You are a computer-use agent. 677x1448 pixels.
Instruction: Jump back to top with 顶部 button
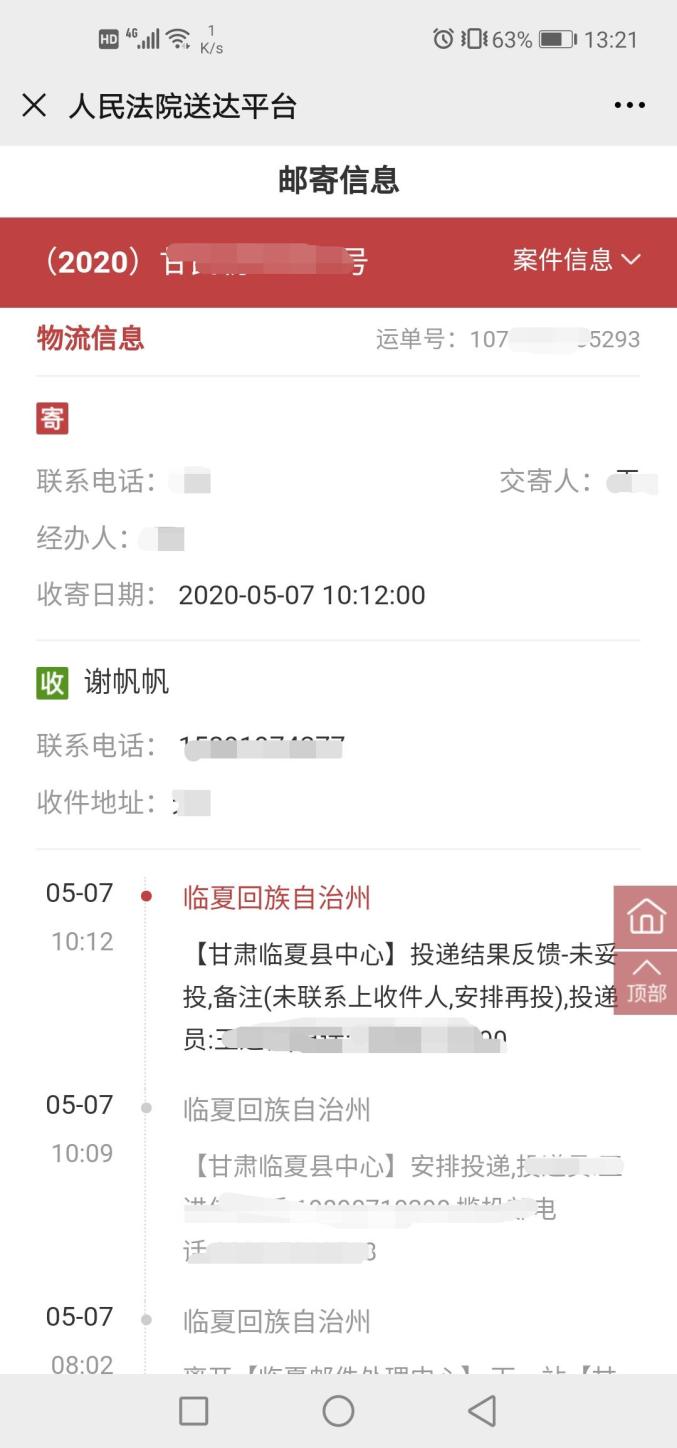coord(646,982)
